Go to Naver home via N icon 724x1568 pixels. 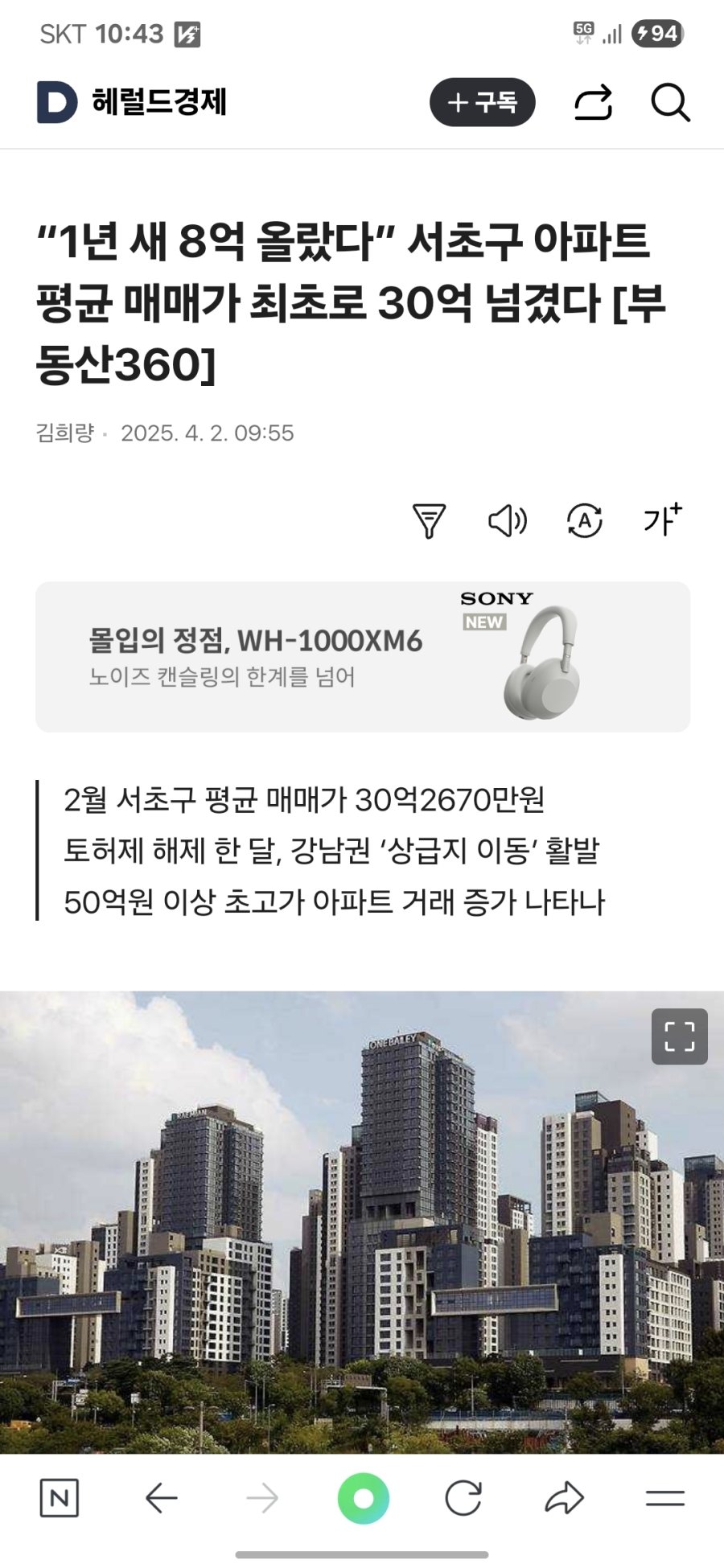(x=60, y=1498)
